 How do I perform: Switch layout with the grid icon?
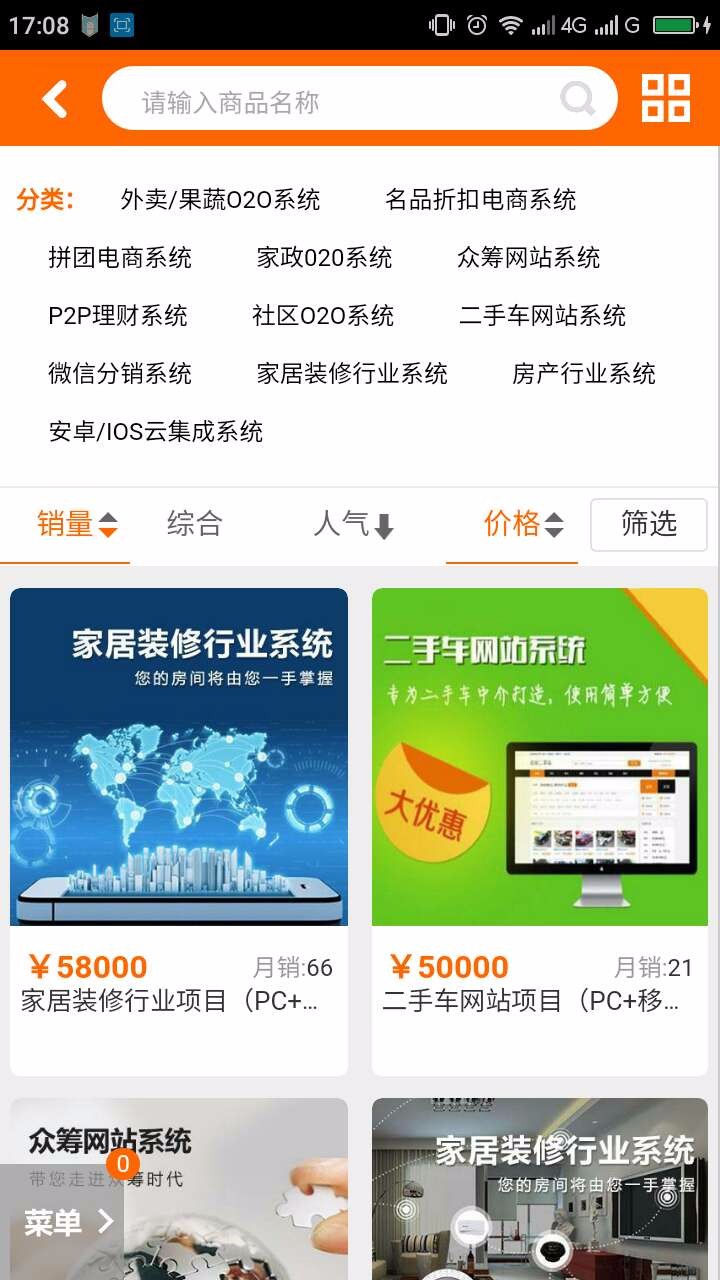(x=666, y=98)
